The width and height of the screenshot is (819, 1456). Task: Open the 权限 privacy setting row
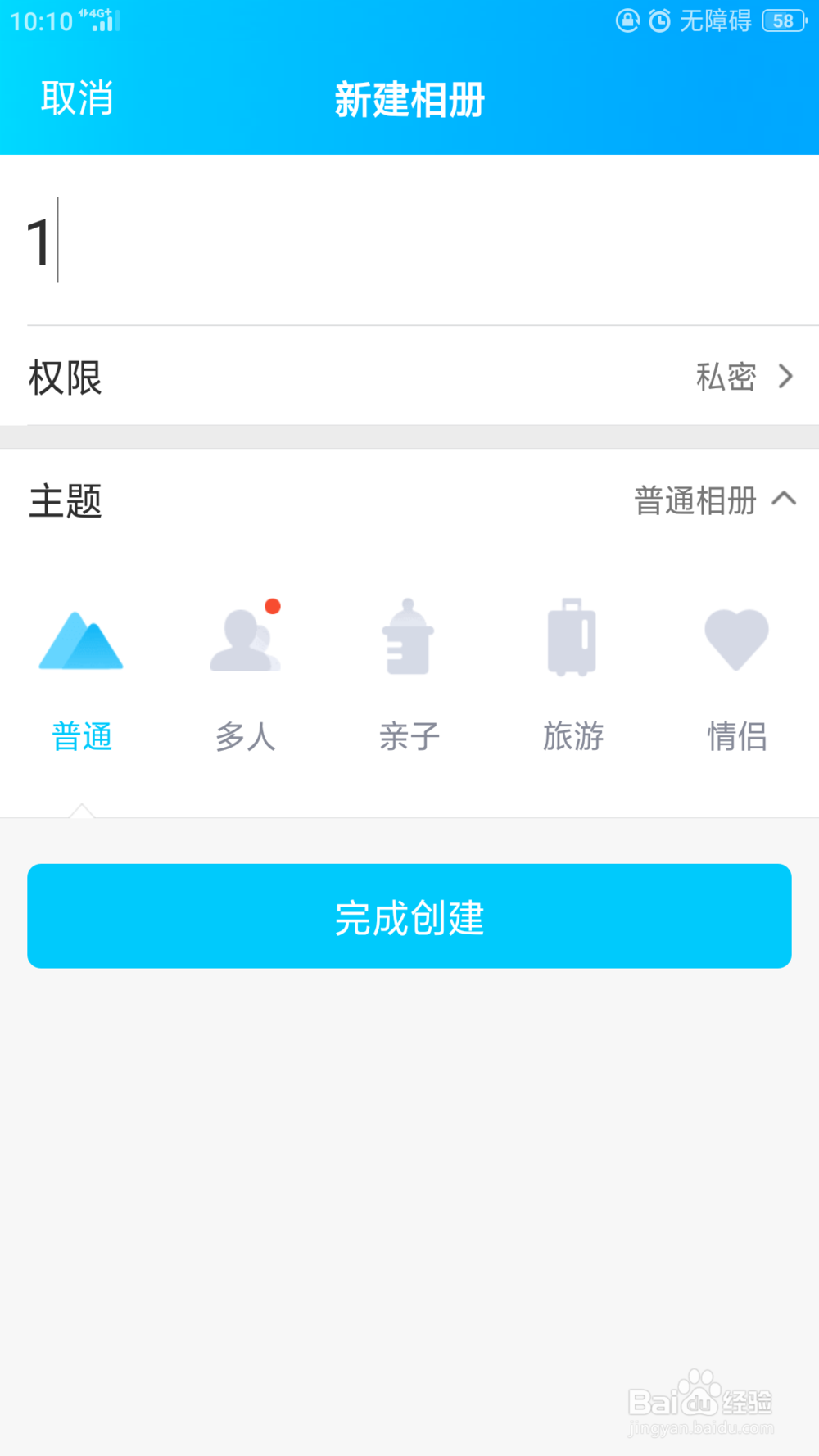(x=409, y=377)
